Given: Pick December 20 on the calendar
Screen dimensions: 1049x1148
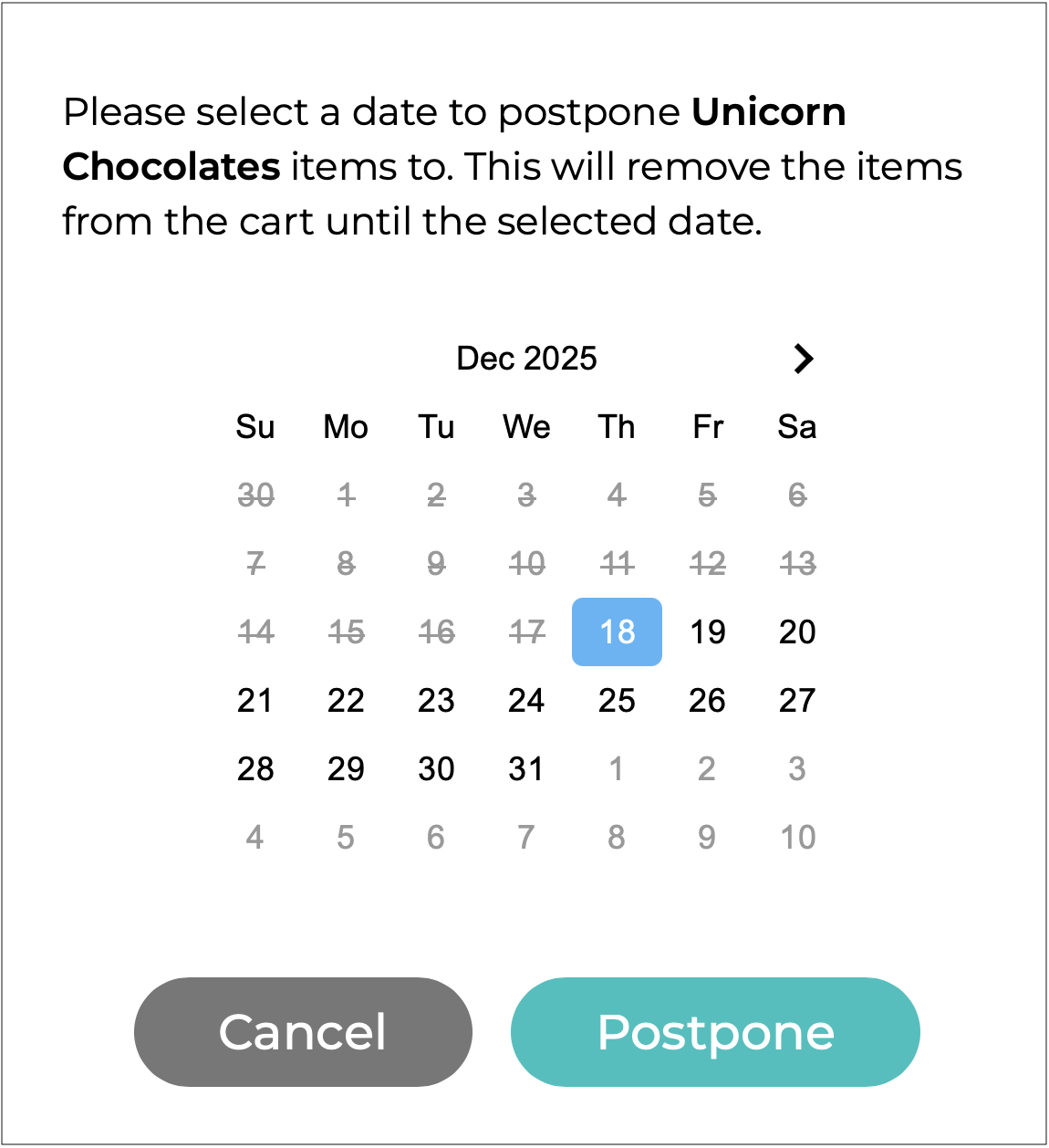Looking at the screenshot, I should click(797, 631).
